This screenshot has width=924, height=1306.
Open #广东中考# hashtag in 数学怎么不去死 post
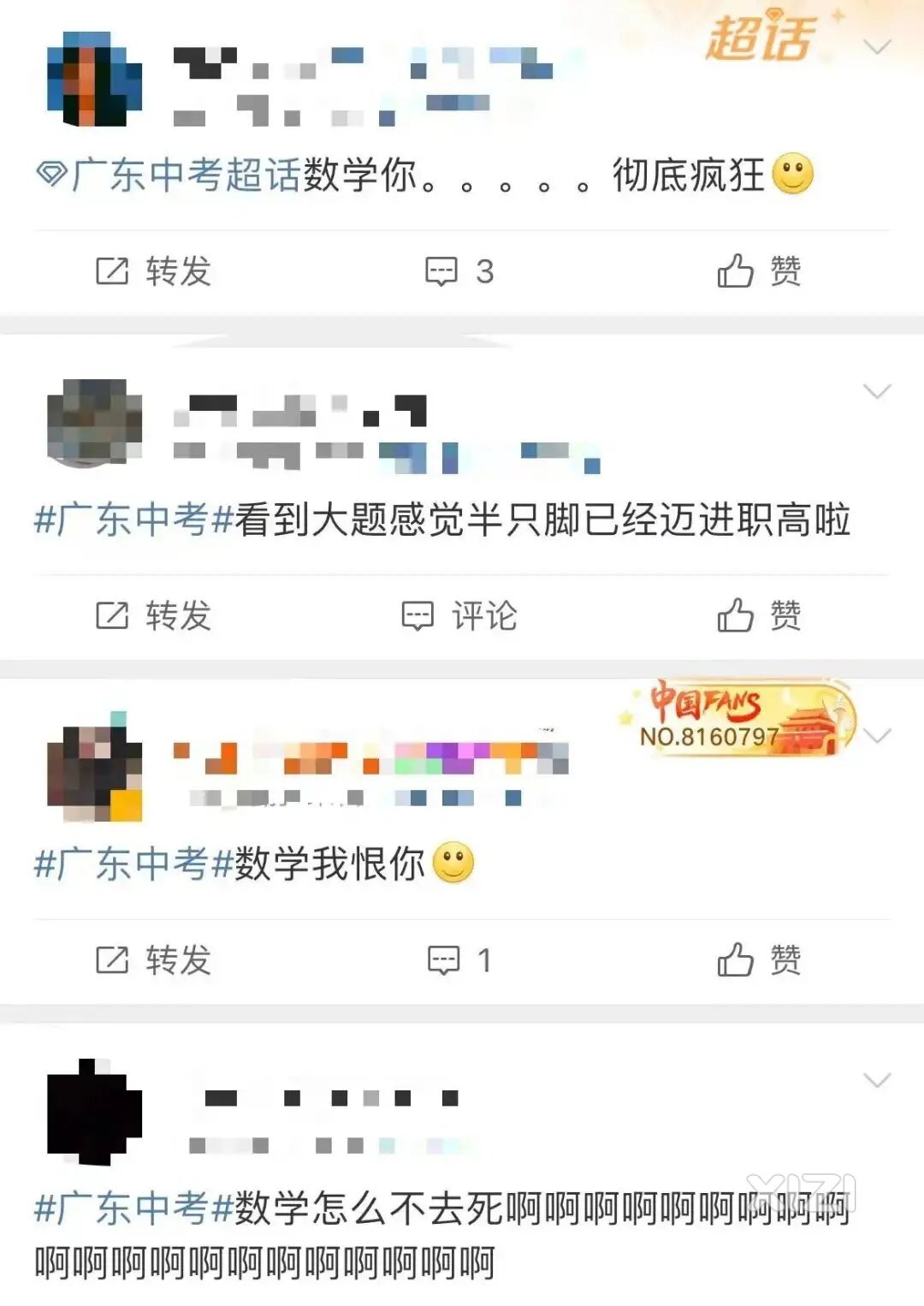coord(133,1208)
